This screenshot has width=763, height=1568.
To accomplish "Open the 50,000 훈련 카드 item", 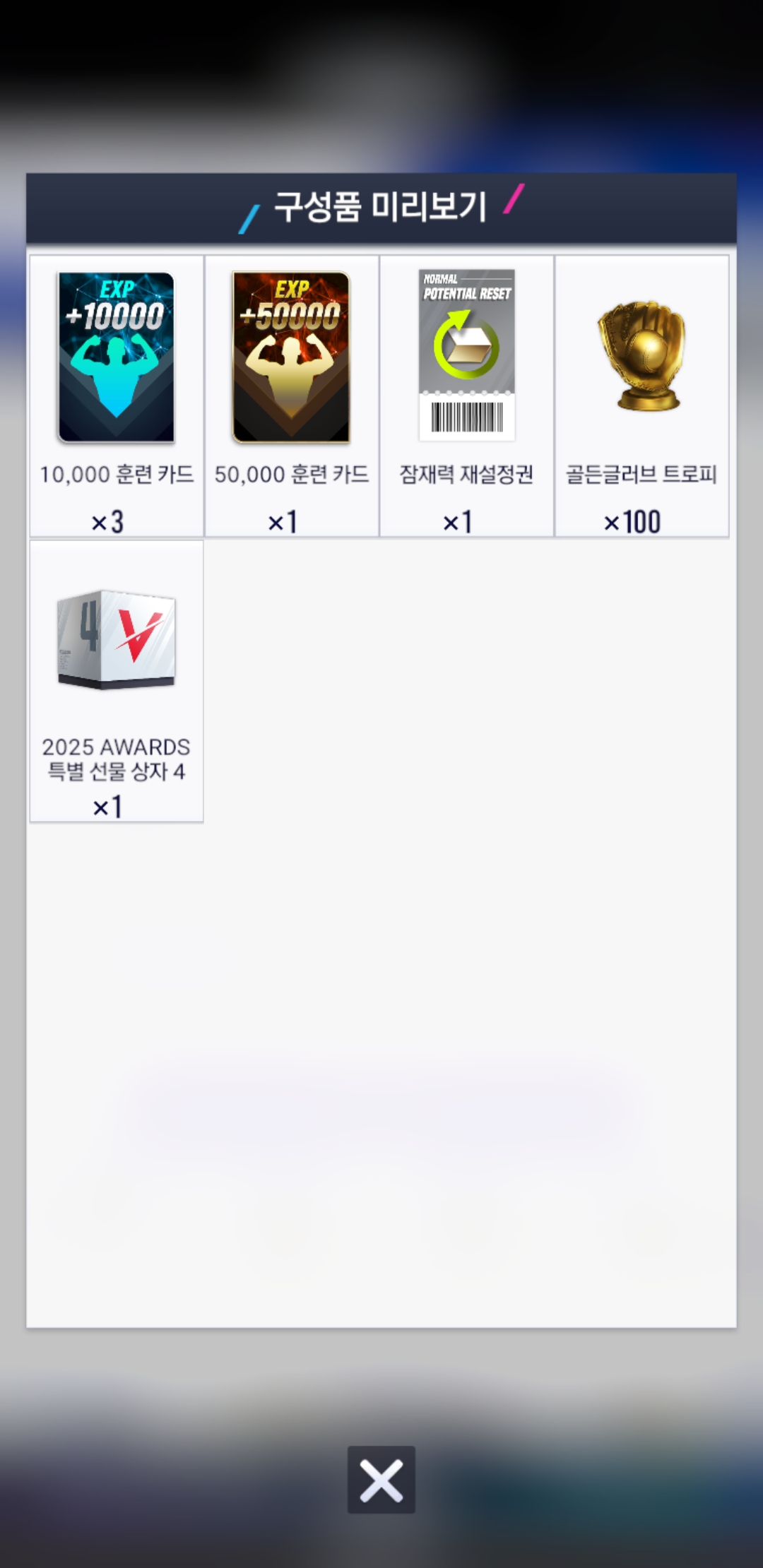I will coord(291,358).
